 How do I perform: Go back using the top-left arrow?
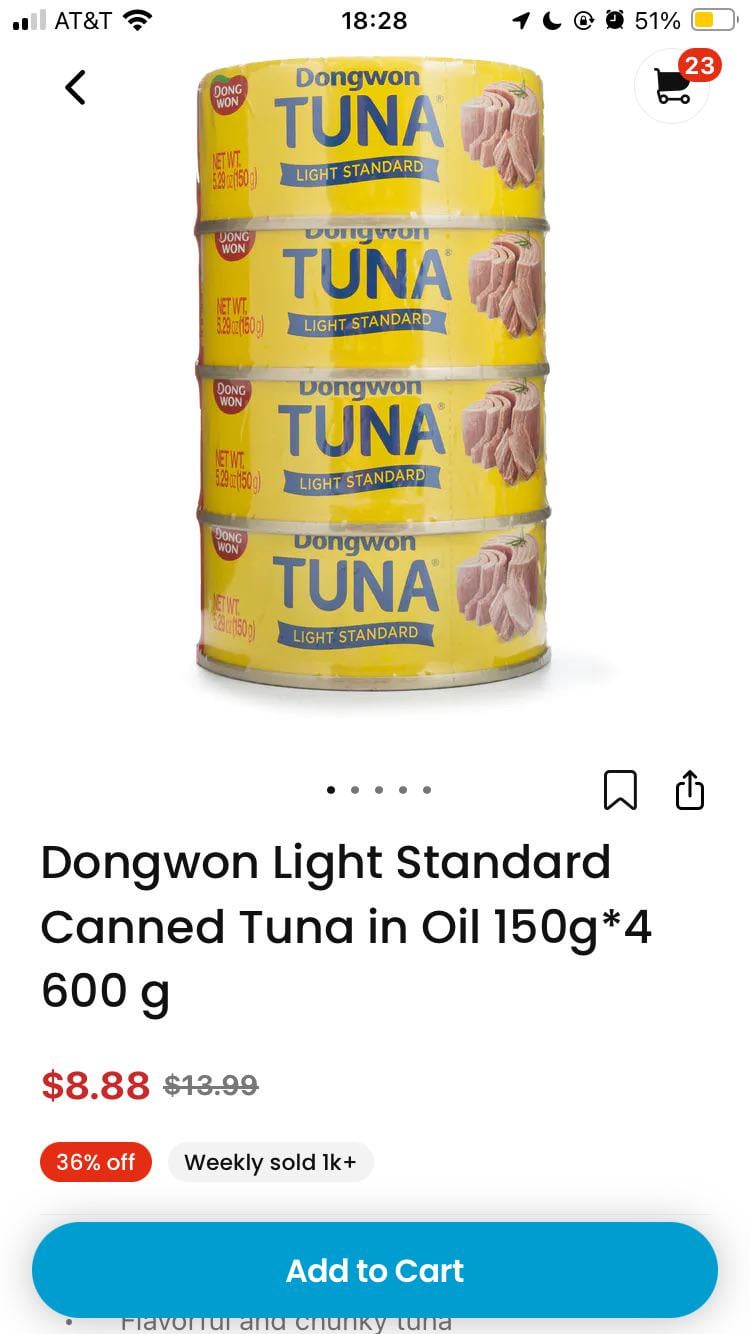(75, 87)
